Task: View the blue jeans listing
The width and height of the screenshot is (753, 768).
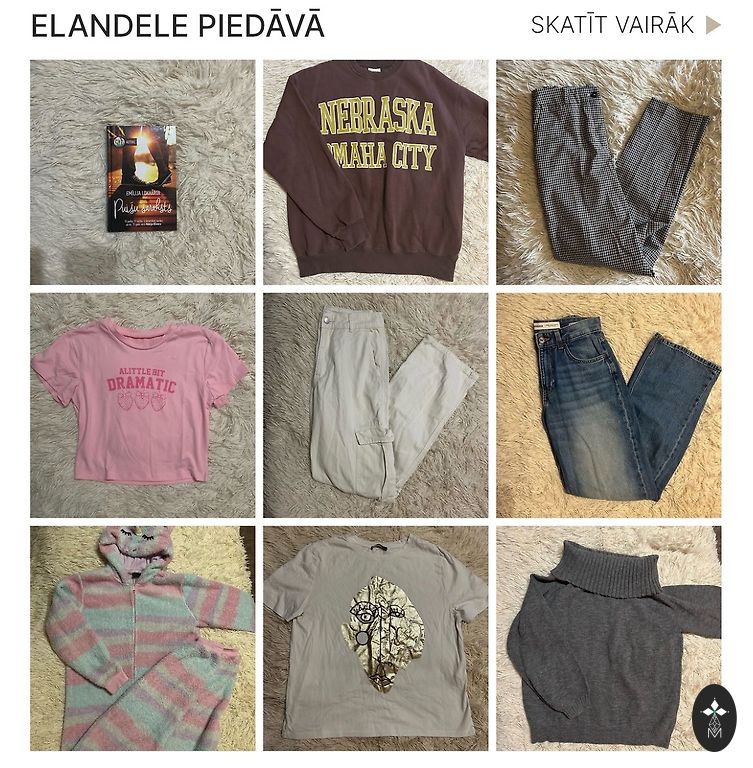Action: (608, 405)
